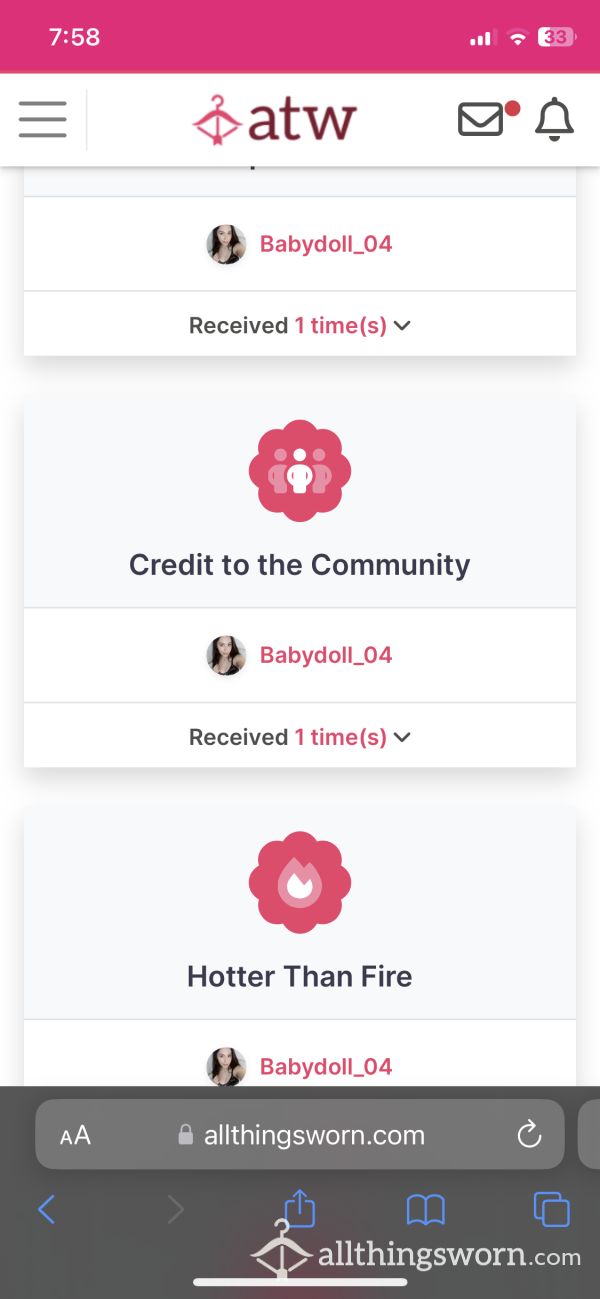The image size is (600, 1299).
Task: Open the hamburger menu
Action: click(x=43, y=120)
